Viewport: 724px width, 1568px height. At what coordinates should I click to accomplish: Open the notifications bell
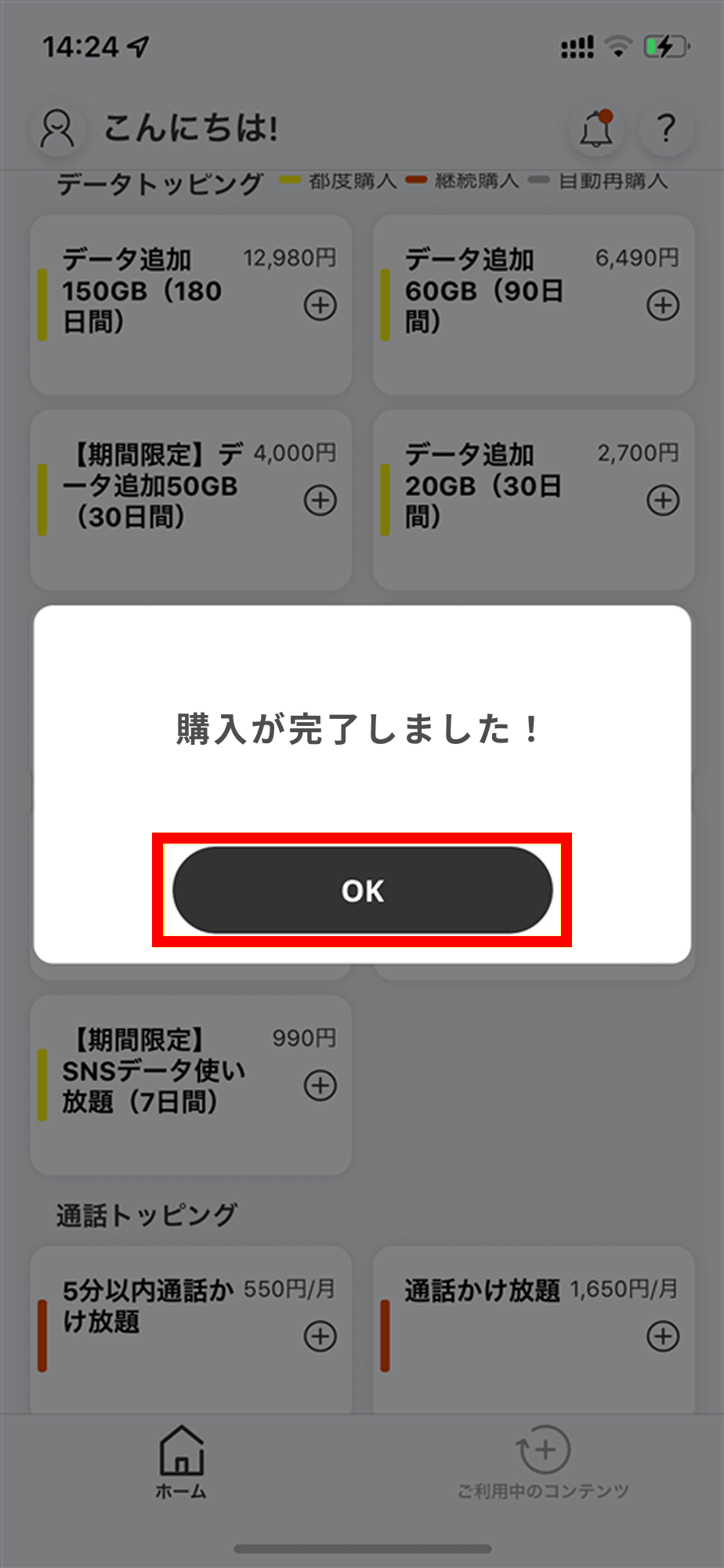coord(596,128)
